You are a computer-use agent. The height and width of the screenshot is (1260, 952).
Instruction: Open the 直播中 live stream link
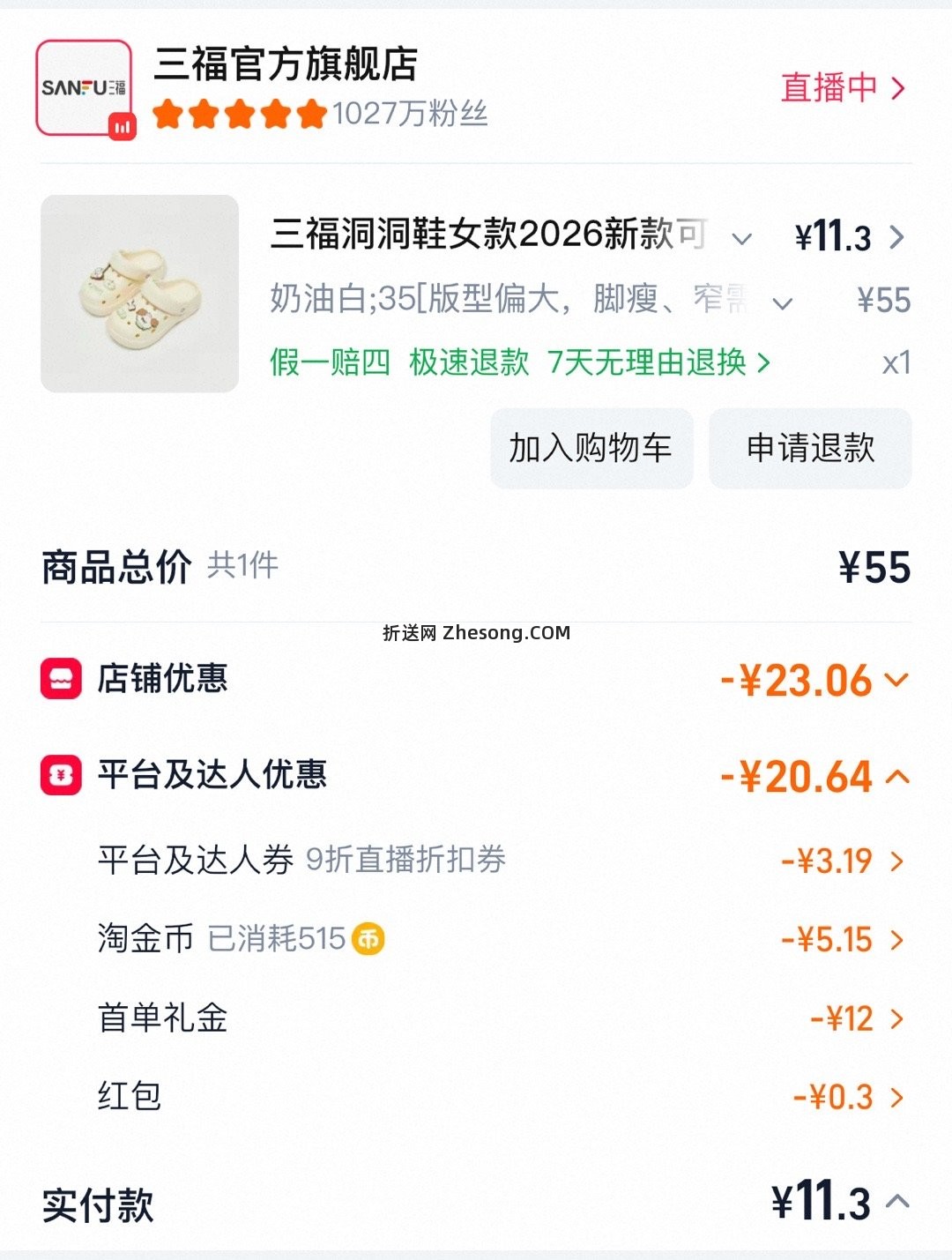[837, 88]
